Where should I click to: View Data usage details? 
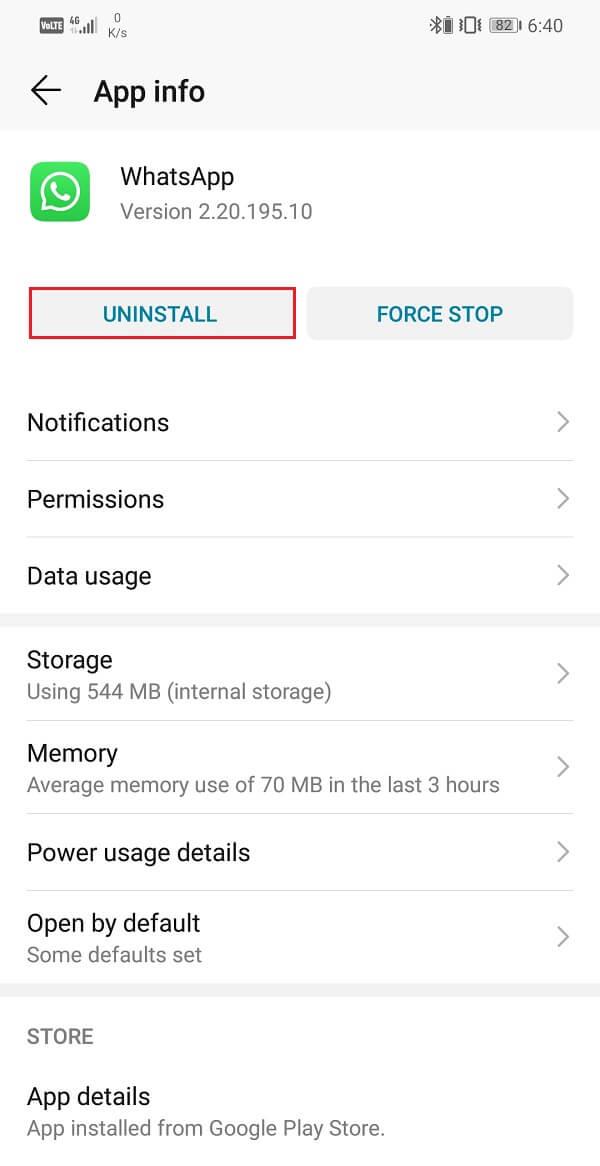(299, 576)
